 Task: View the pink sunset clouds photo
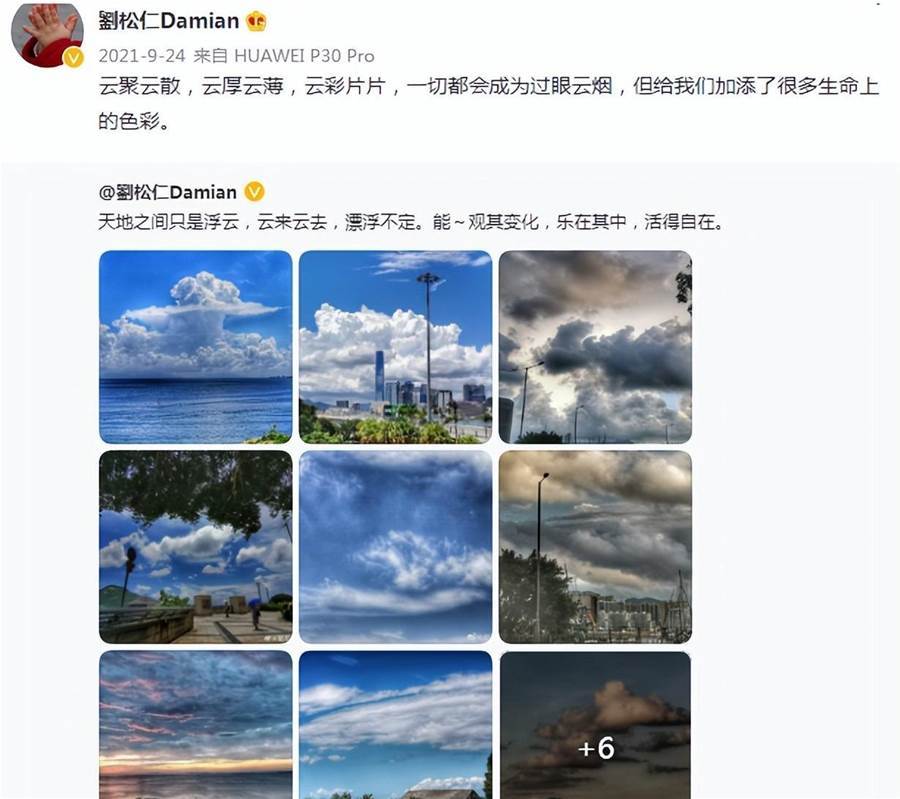click(x=196, y=726)
